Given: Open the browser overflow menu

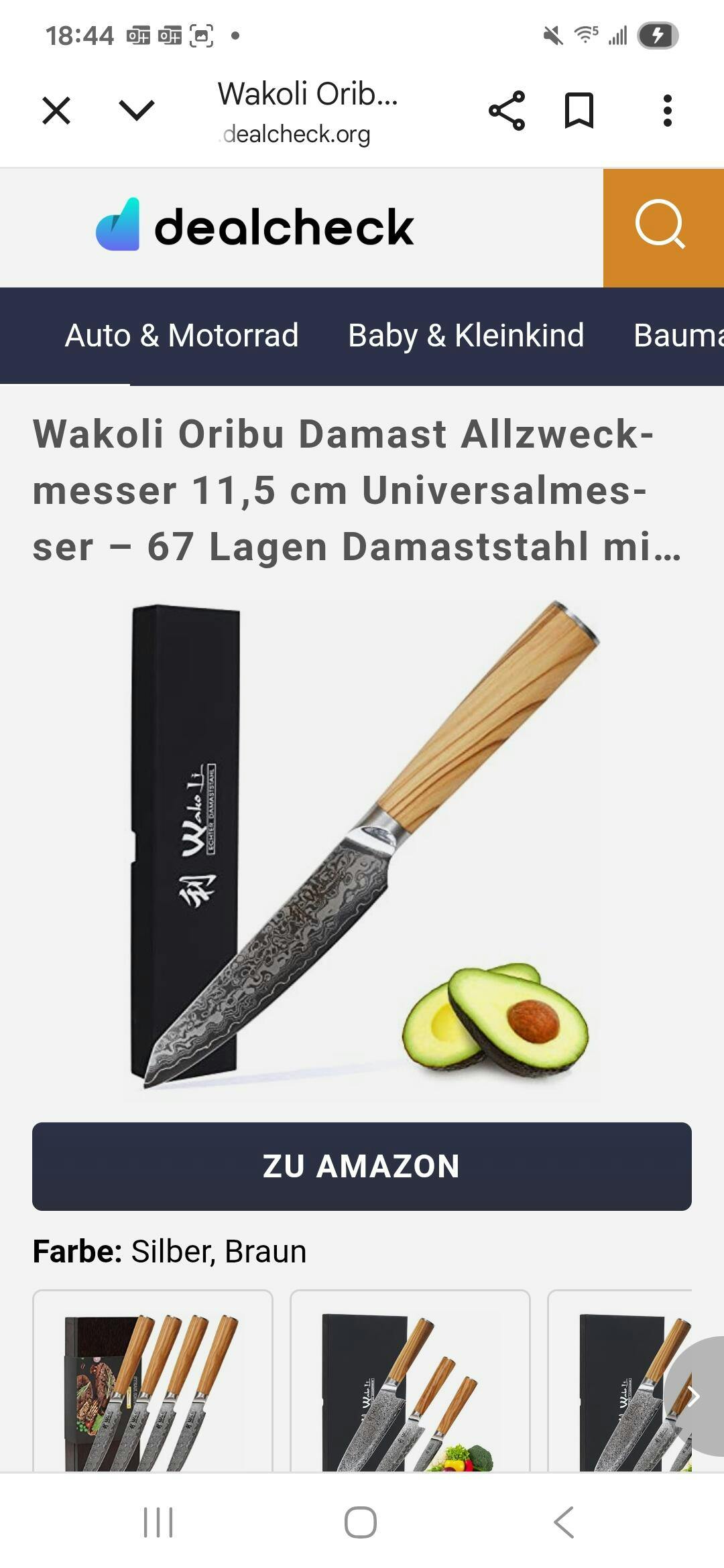Looking at the screenshot, I should click(x=667, y=111).
